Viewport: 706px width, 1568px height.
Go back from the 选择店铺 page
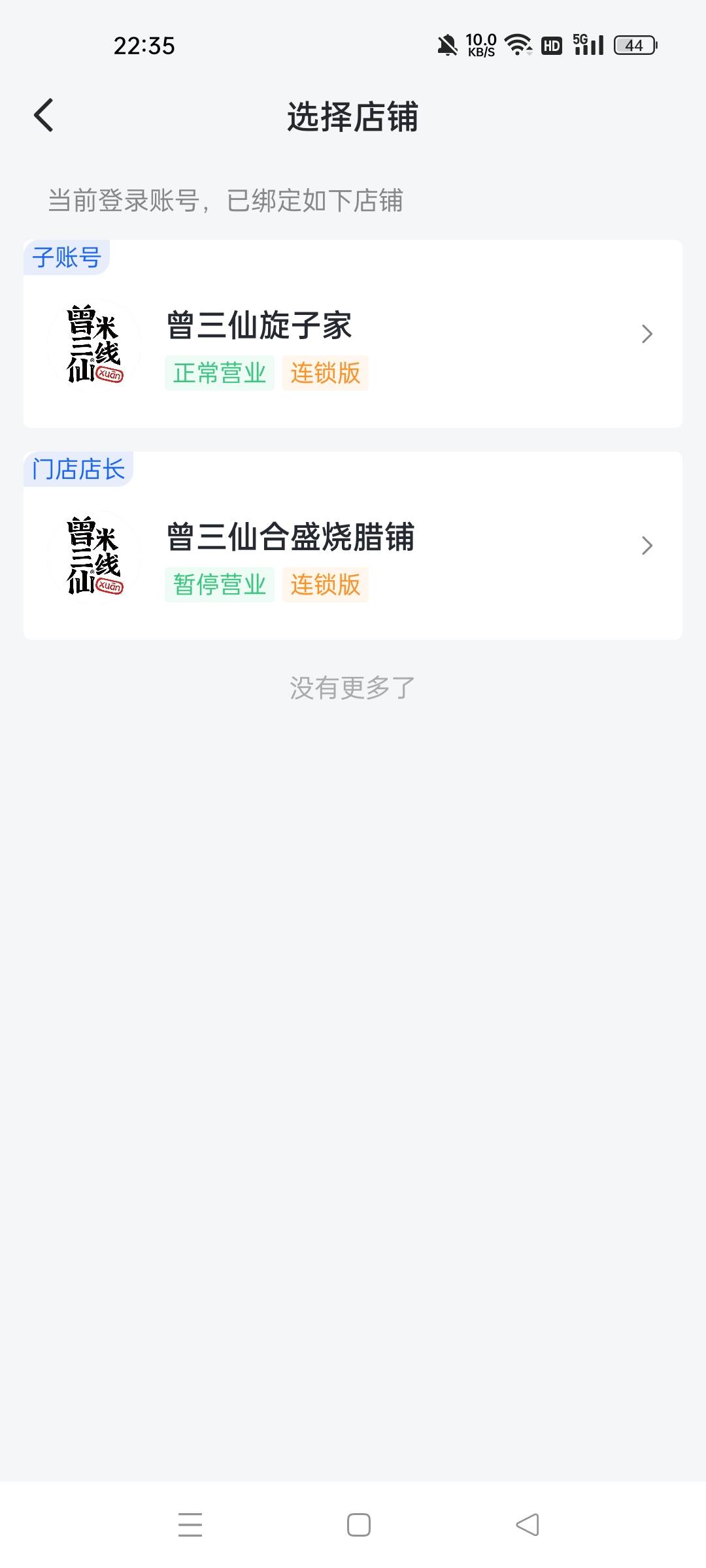coord(44,116)
